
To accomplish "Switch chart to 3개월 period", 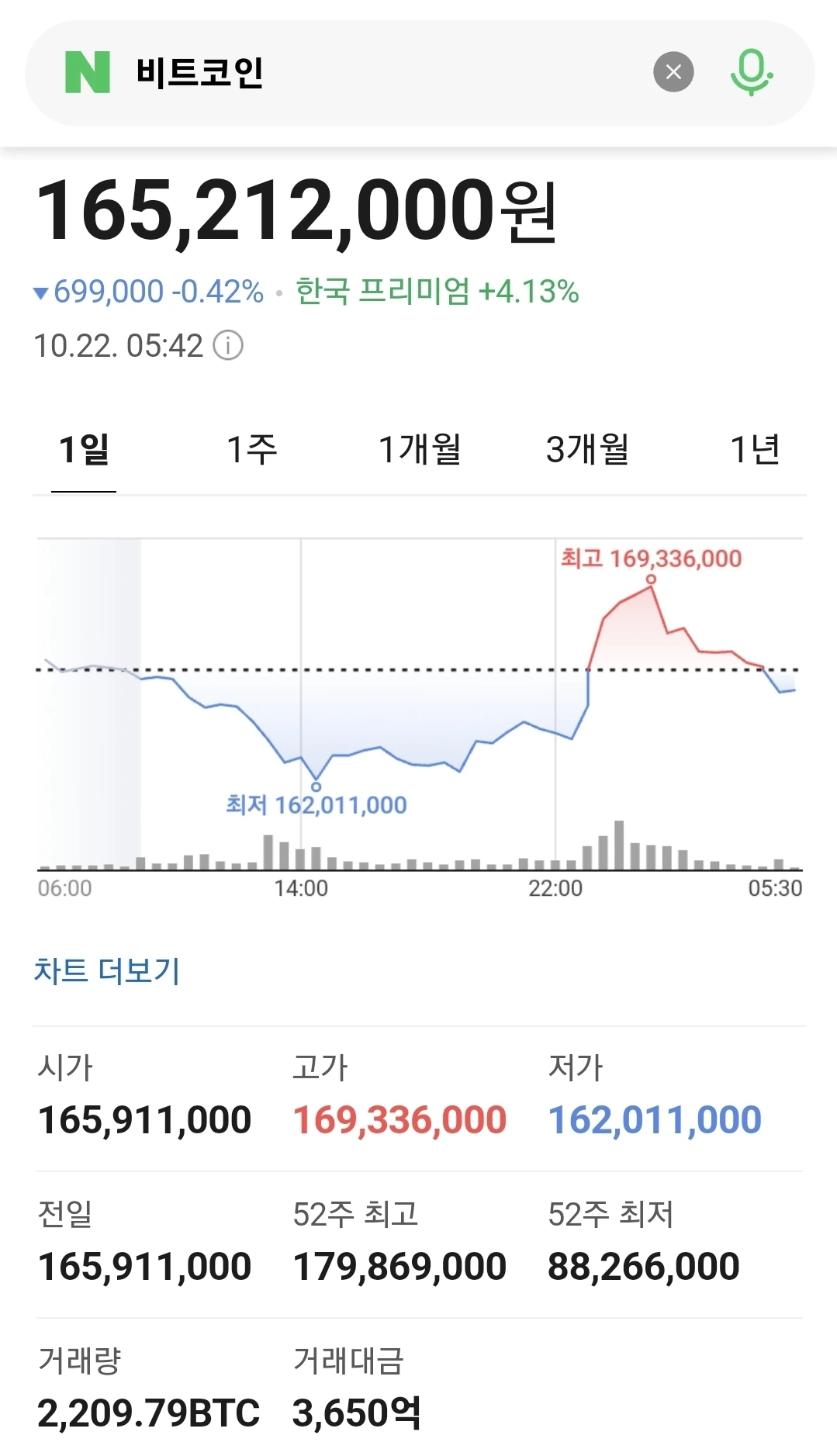I will pyautogui.click(x=587, y=449).
